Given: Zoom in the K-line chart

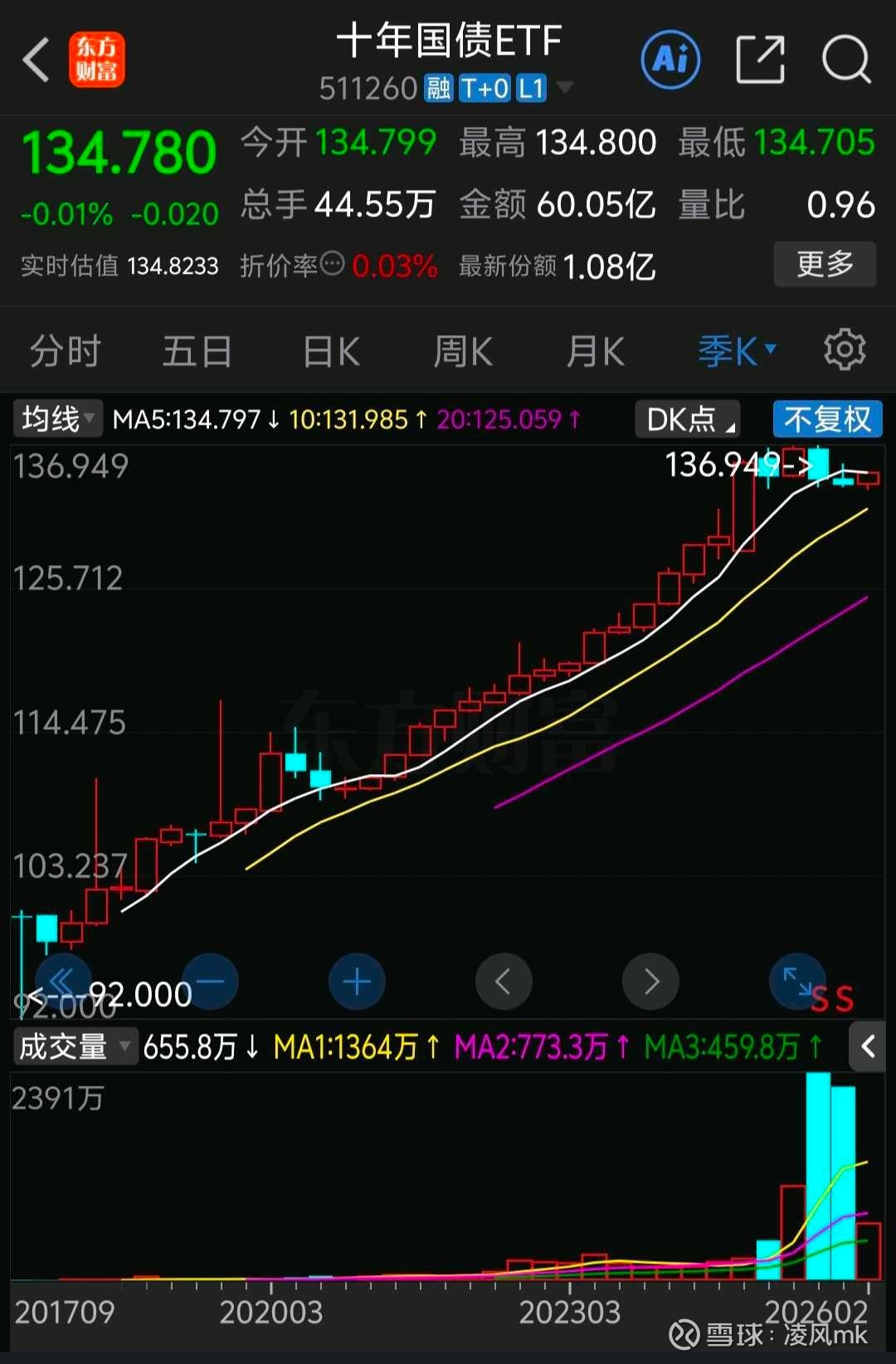Looking at the screenshot, I should click(x=357, y=982).
